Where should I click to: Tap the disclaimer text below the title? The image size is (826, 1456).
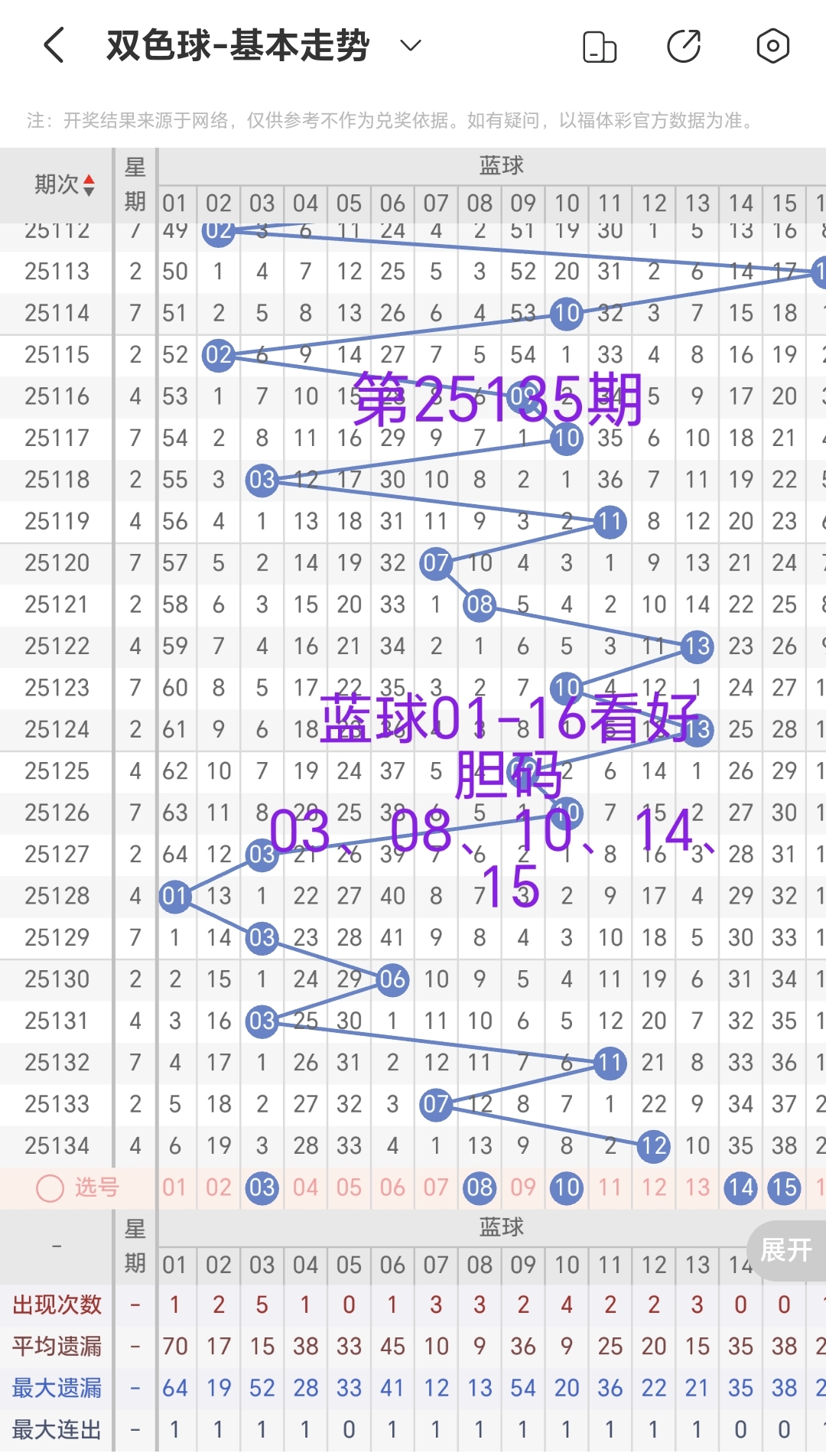pos(389,119)
